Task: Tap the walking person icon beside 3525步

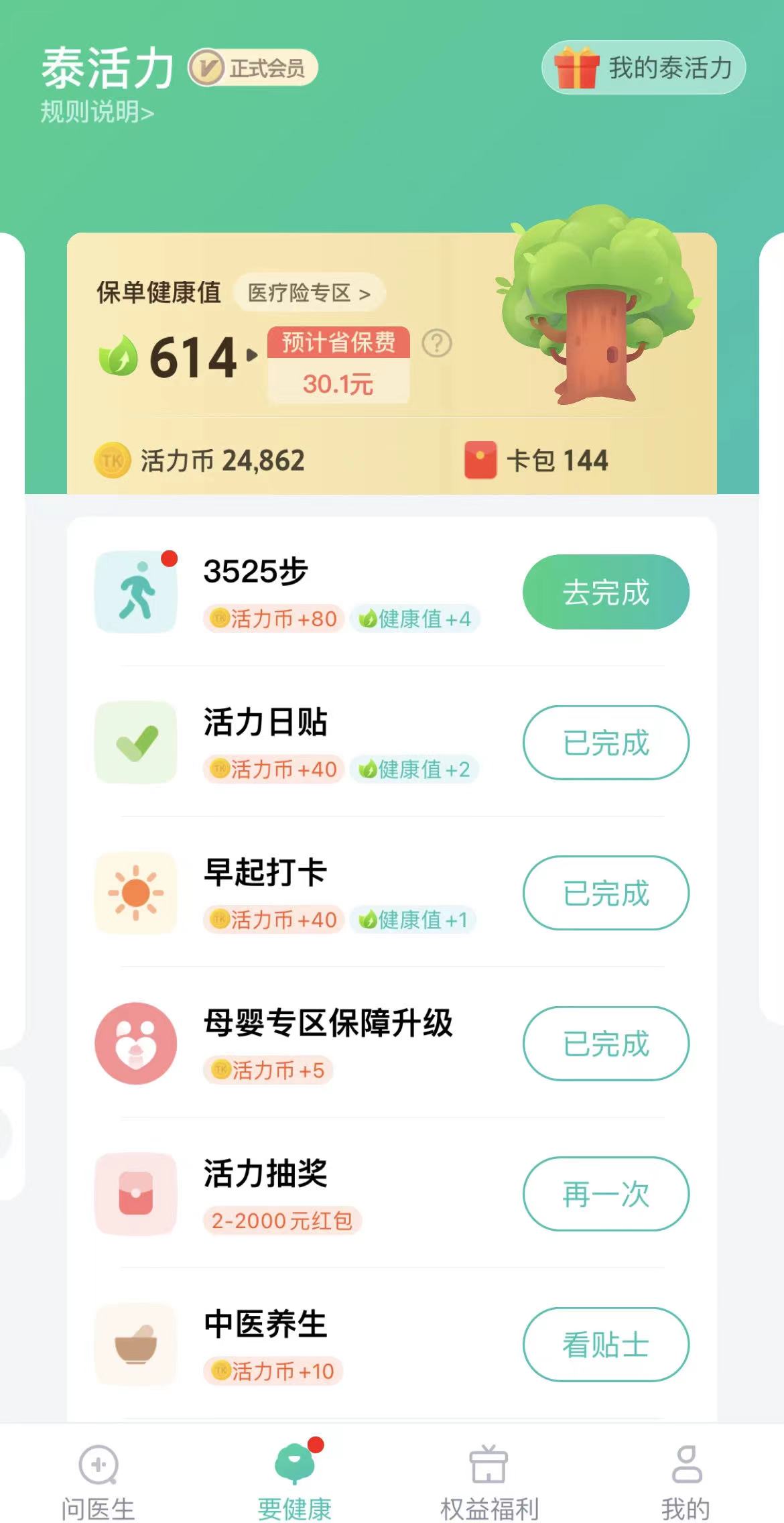Action: tap(136, 590)
